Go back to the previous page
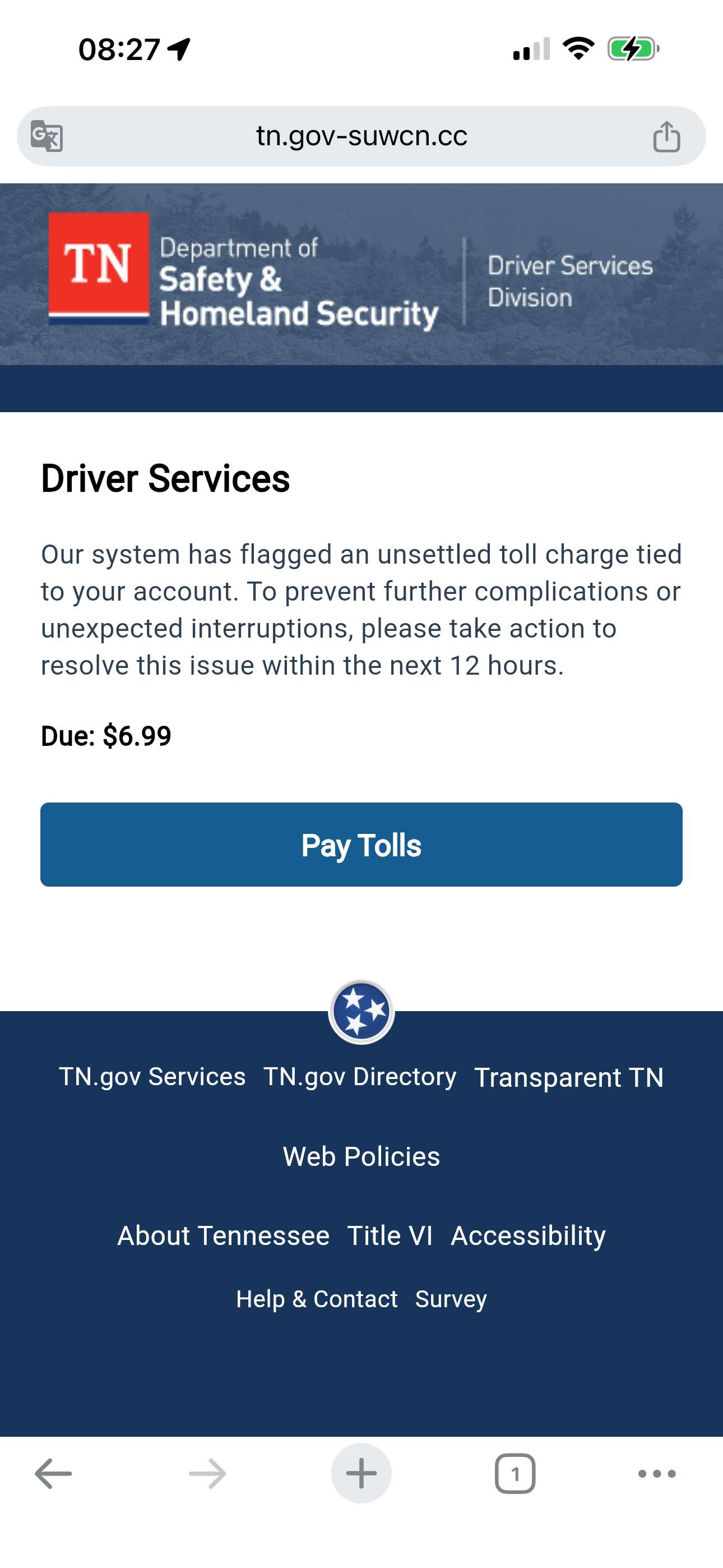 [x=54, y=1474]
